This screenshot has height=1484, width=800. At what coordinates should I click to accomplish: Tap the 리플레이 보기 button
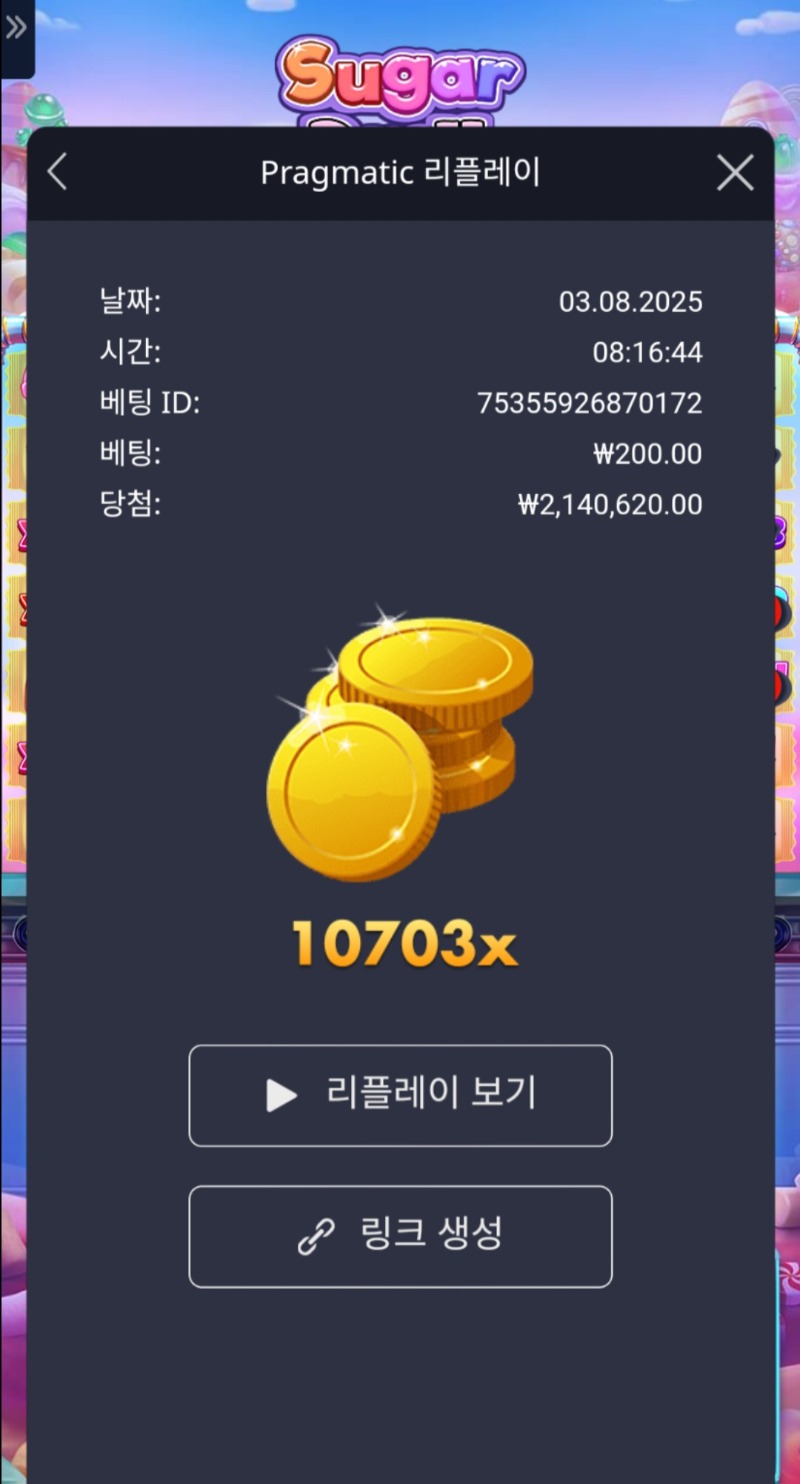pos(400,1095)
